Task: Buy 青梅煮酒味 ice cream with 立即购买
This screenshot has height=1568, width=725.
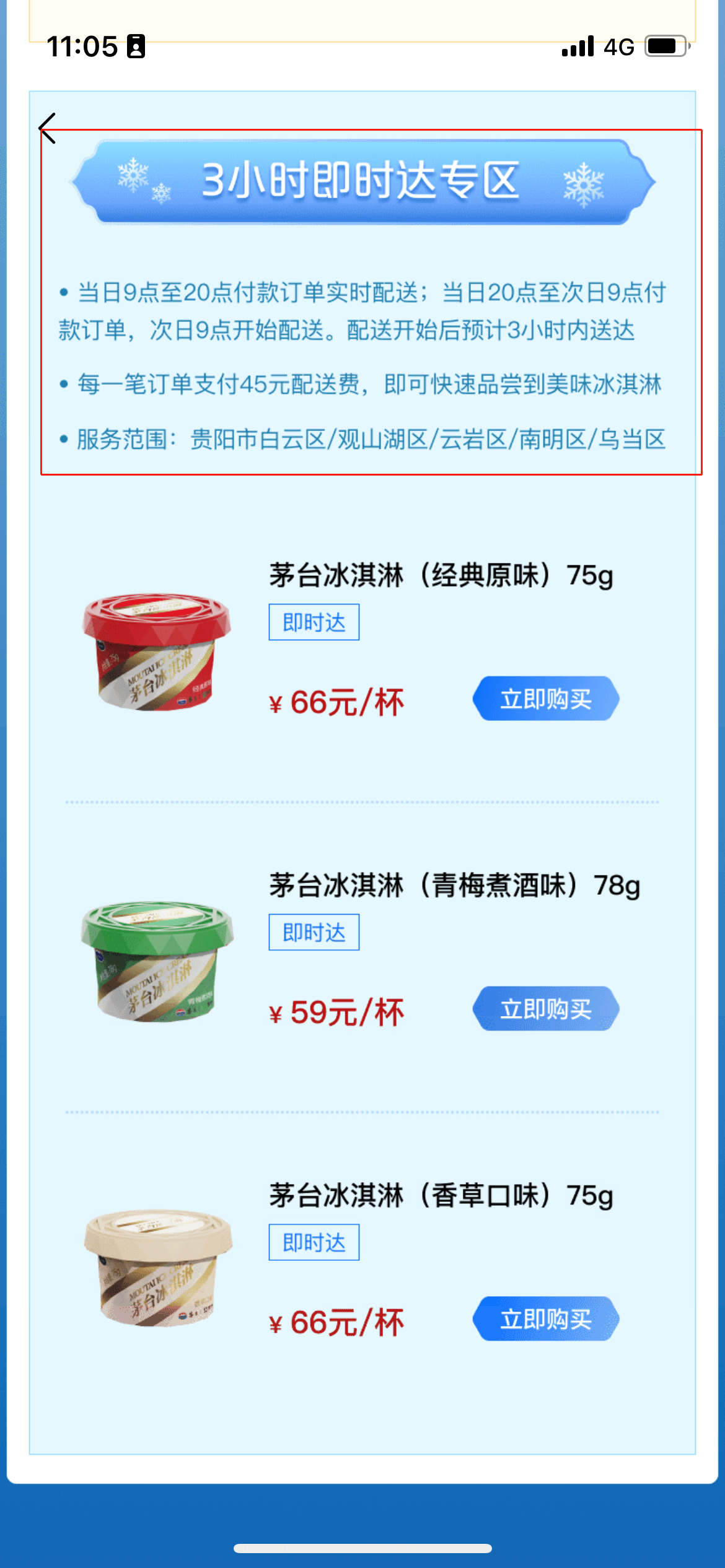Action: point(545,1009)
